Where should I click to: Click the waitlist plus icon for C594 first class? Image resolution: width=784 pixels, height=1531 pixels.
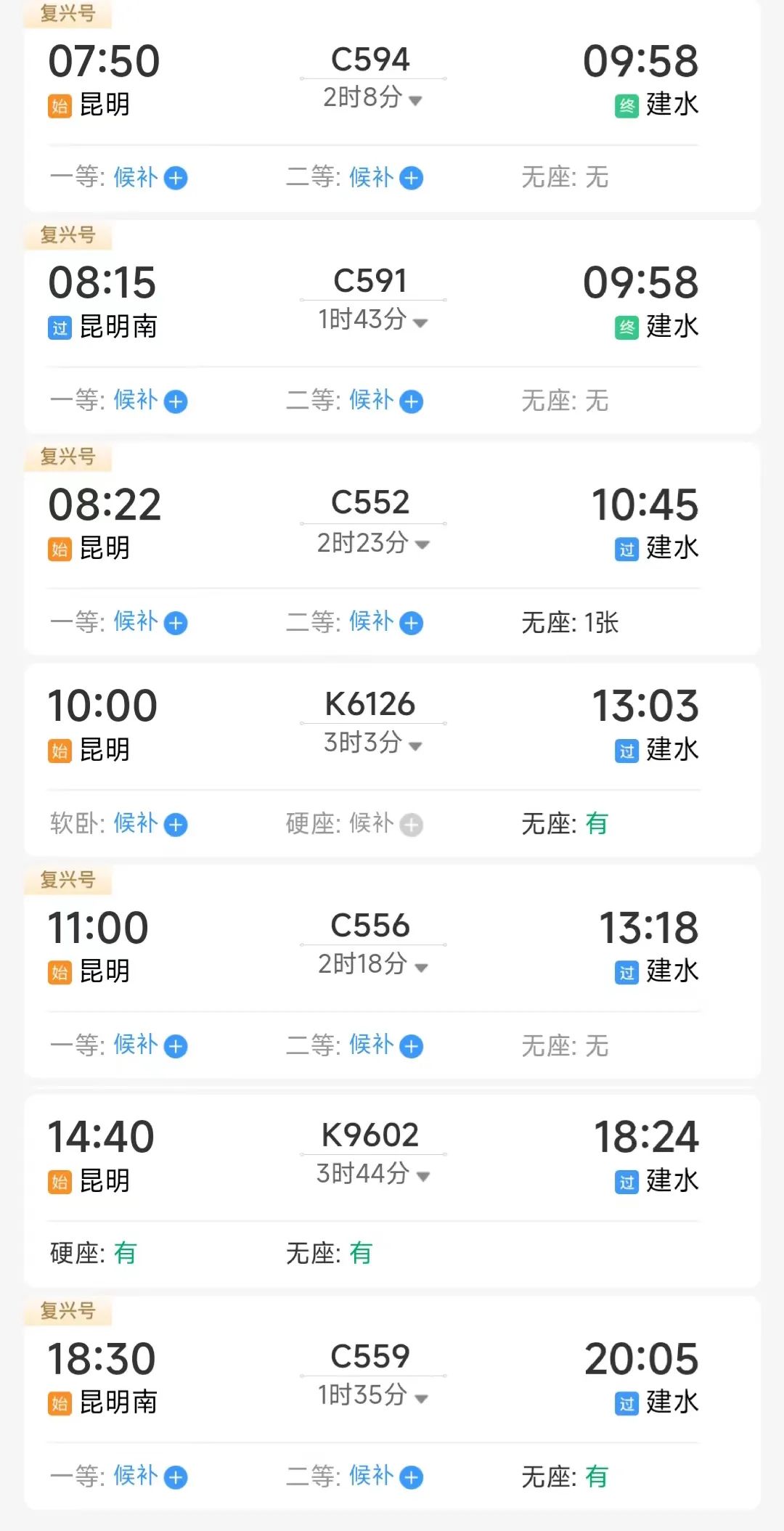176,178
